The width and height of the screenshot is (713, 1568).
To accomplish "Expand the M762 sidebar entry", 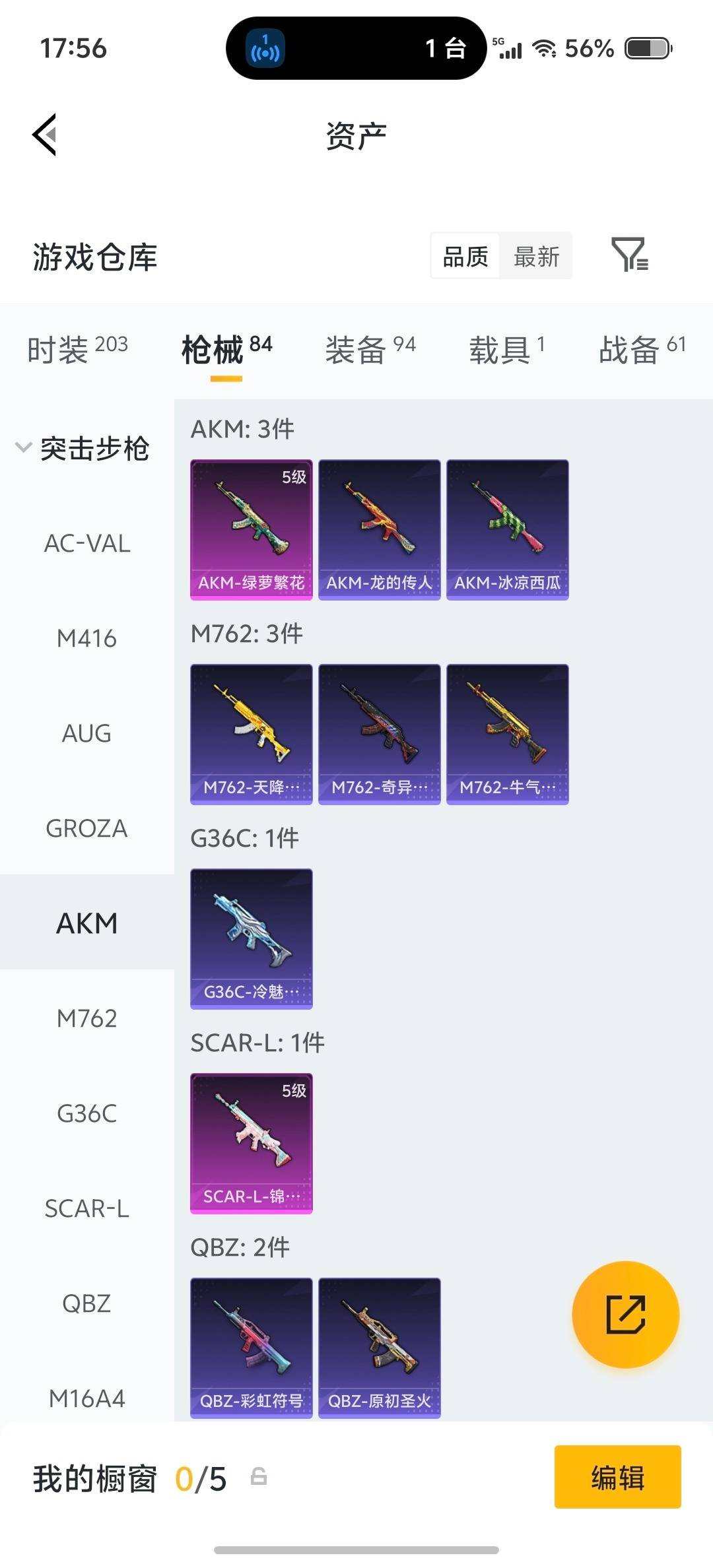I will [88, 1018].
